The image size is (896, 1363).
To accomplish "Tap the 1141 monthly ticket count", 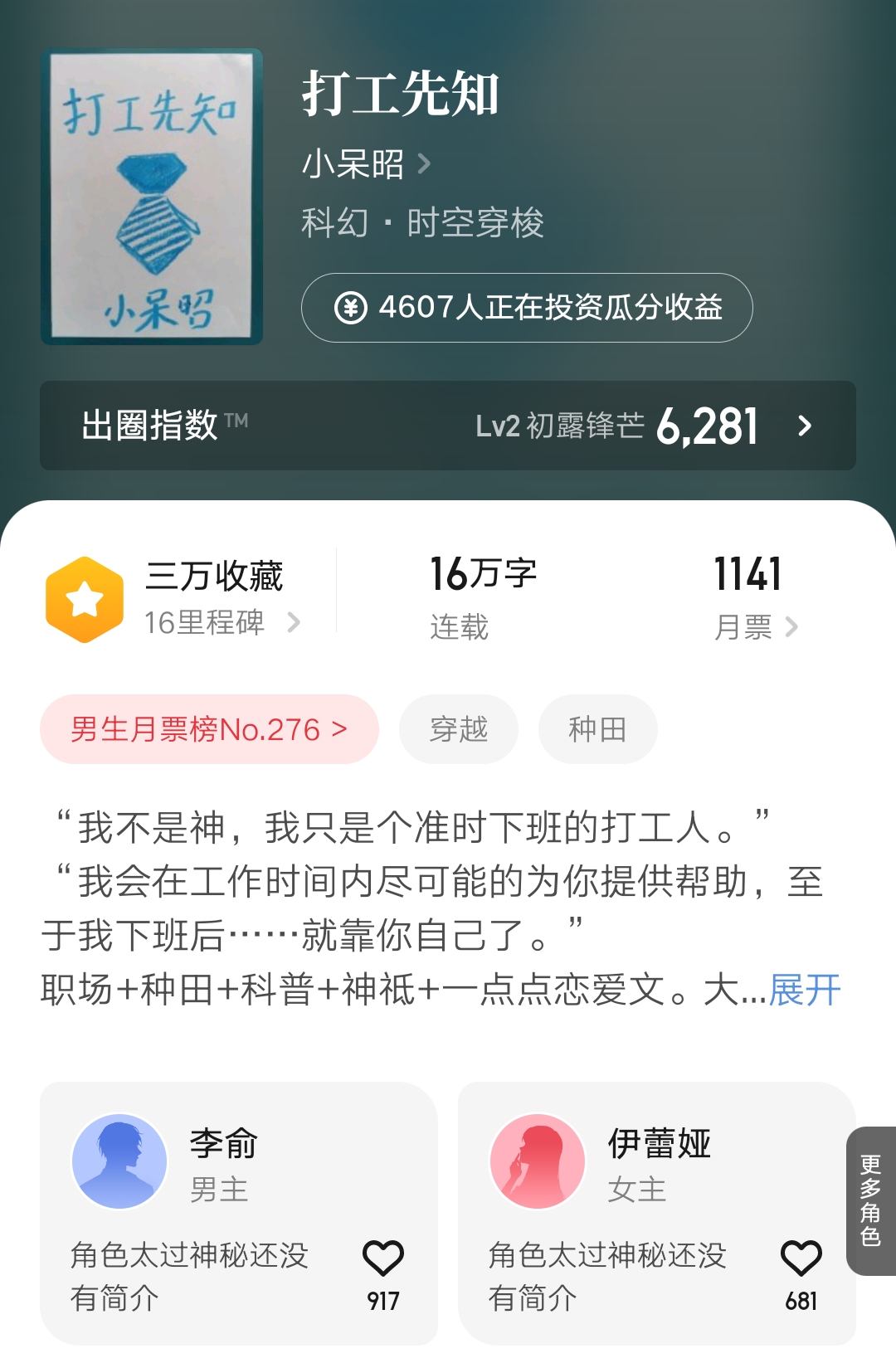I will click(746, 574).
